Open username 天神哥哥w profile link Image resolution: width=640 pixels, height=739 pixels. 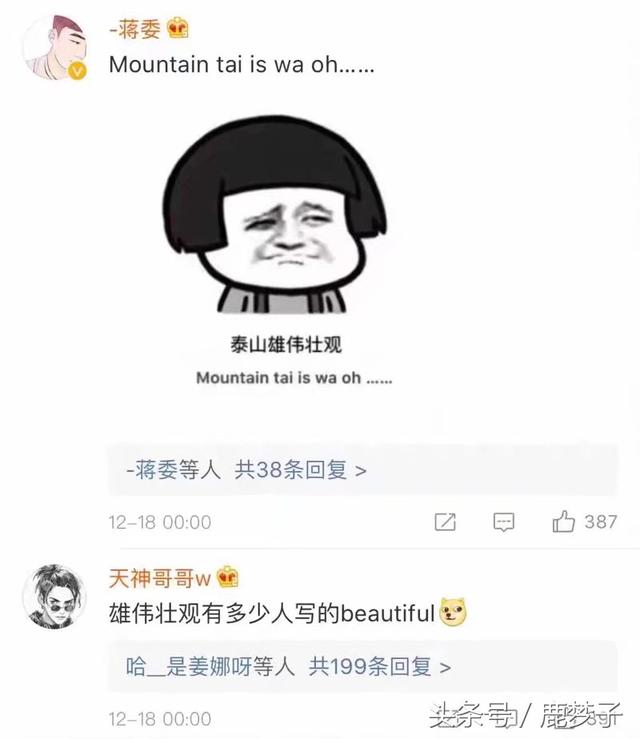pos(158,578)
